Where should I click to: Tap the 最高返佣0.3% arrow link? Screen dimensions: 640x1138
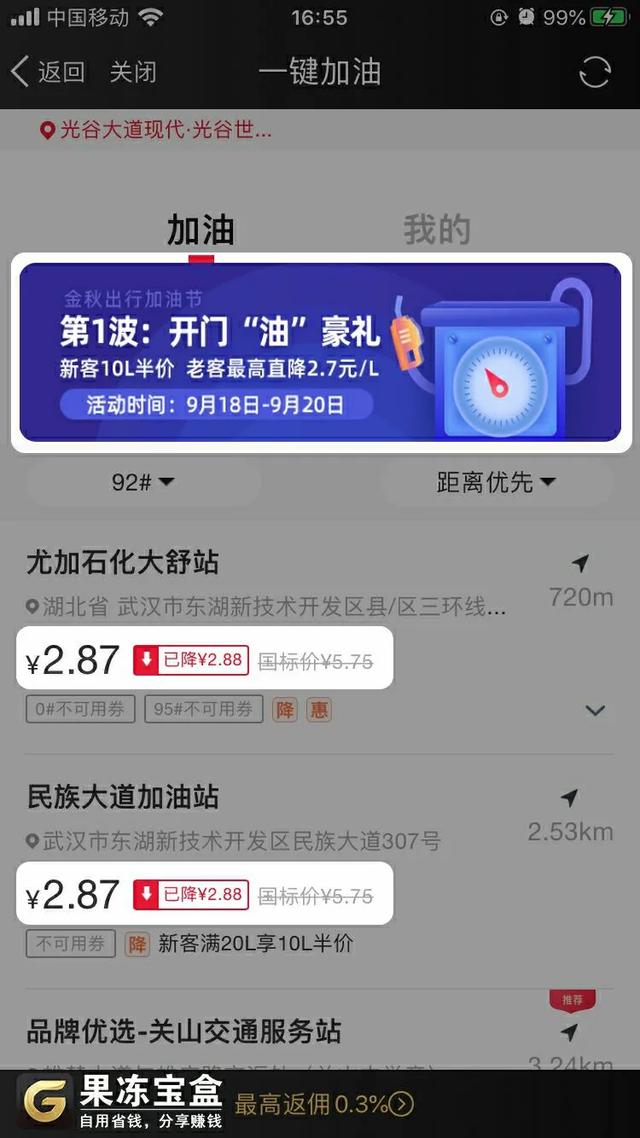pos(400,1104)
